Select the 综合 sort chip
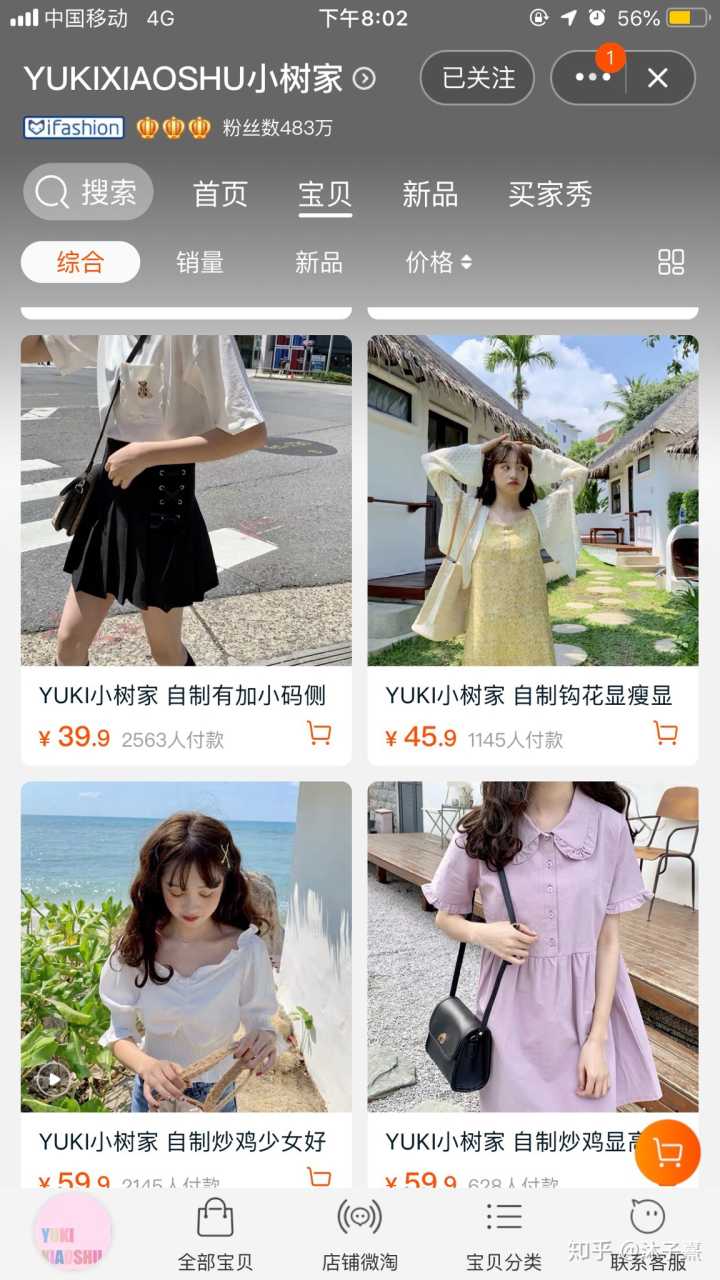The width and height of the screenshot is (720, 1280). [80, 263]
